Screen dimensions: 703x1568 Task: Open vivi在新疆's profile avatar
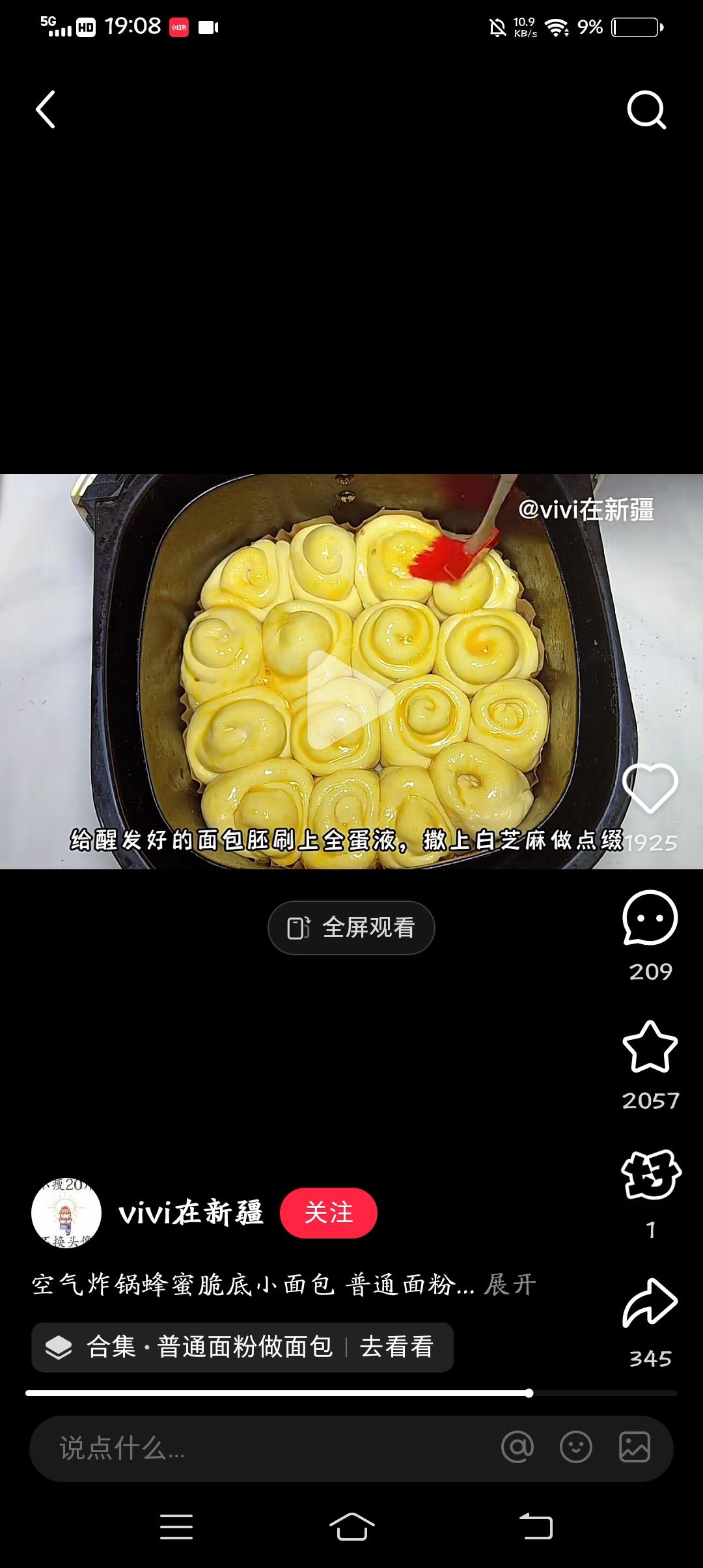point(66,1212)
